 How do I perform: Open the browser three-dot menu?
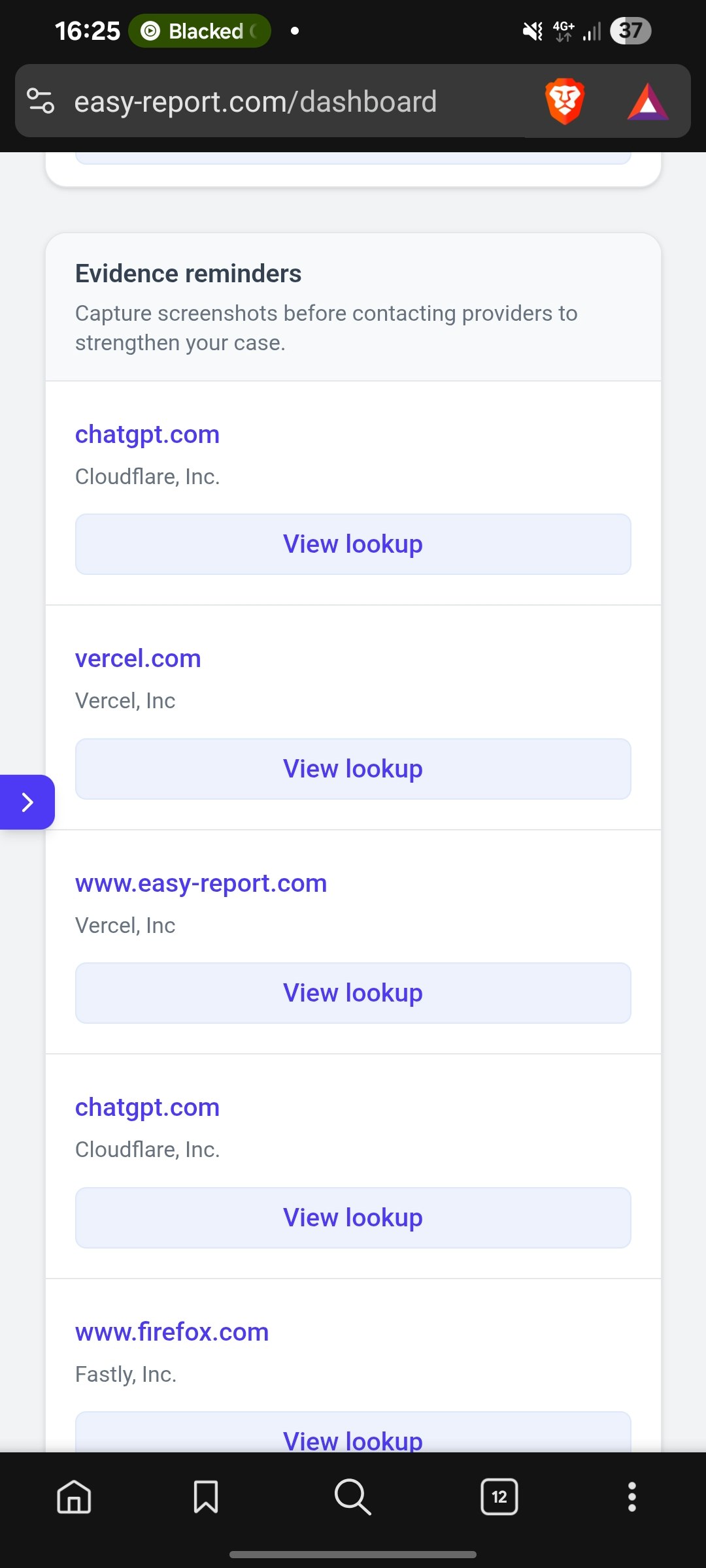(x=632, y=1498)
